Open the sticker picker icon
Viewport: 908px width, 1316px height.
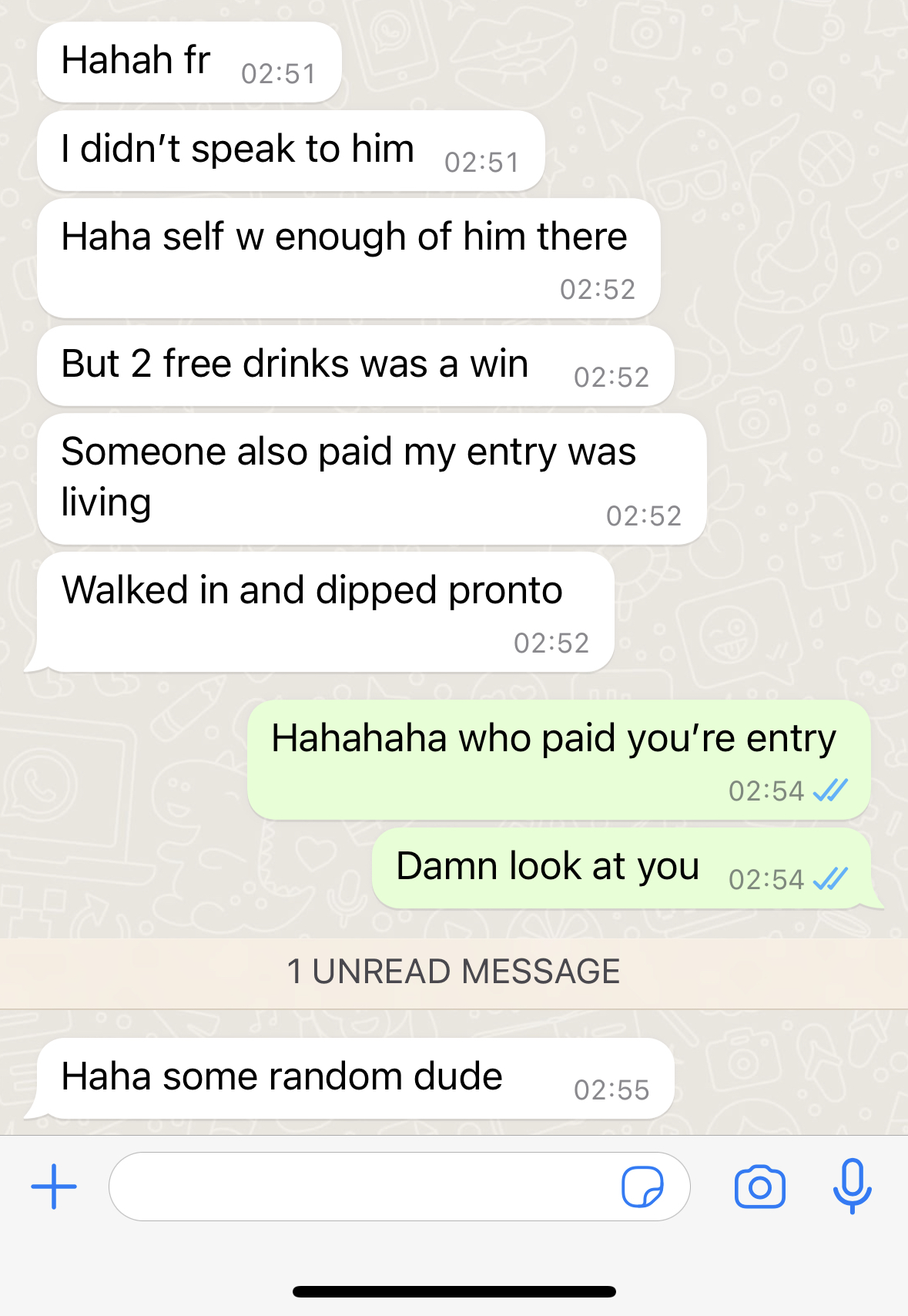click(x=642, y=1187)
